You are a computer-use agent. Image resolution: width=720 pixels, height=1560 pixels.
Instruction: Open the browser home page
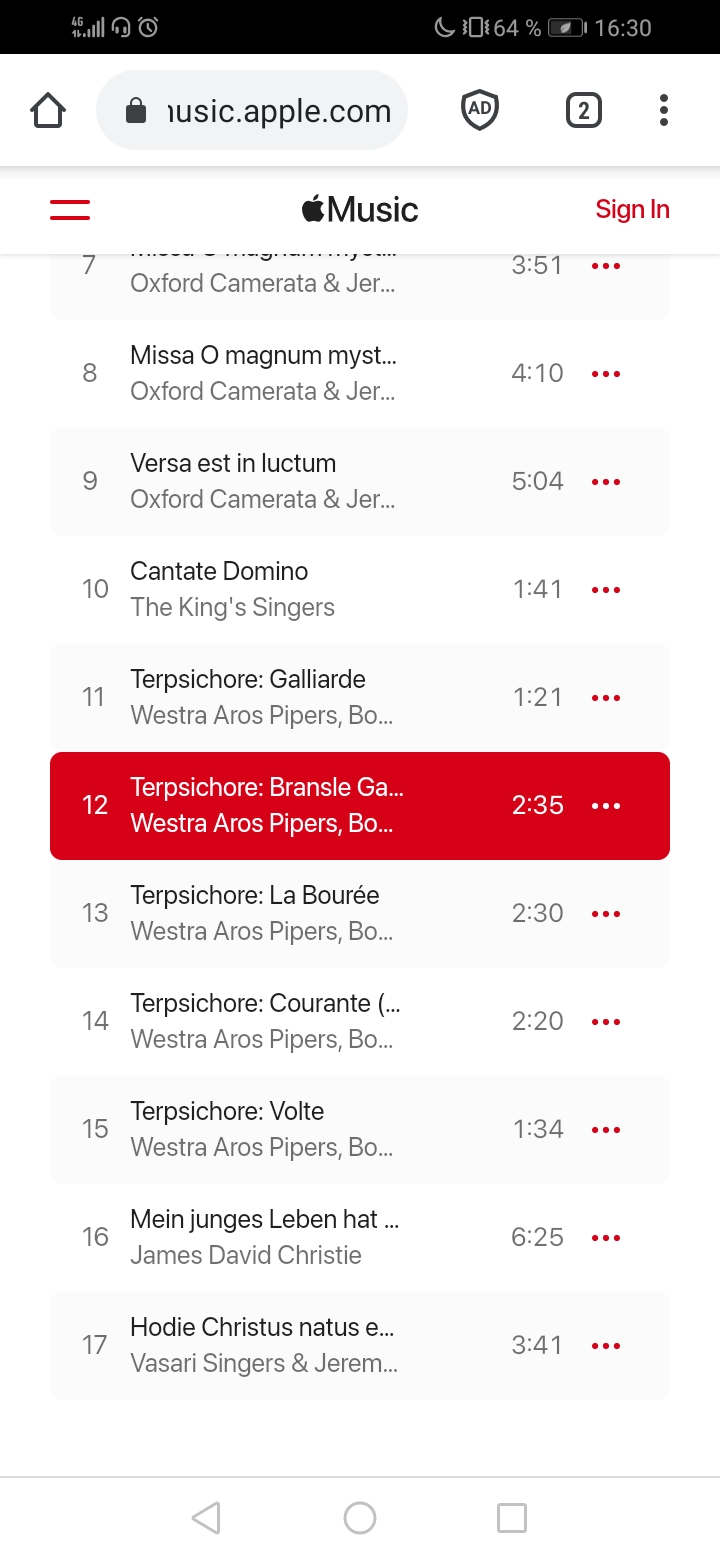pyautogui.click(x=48, y=110)
